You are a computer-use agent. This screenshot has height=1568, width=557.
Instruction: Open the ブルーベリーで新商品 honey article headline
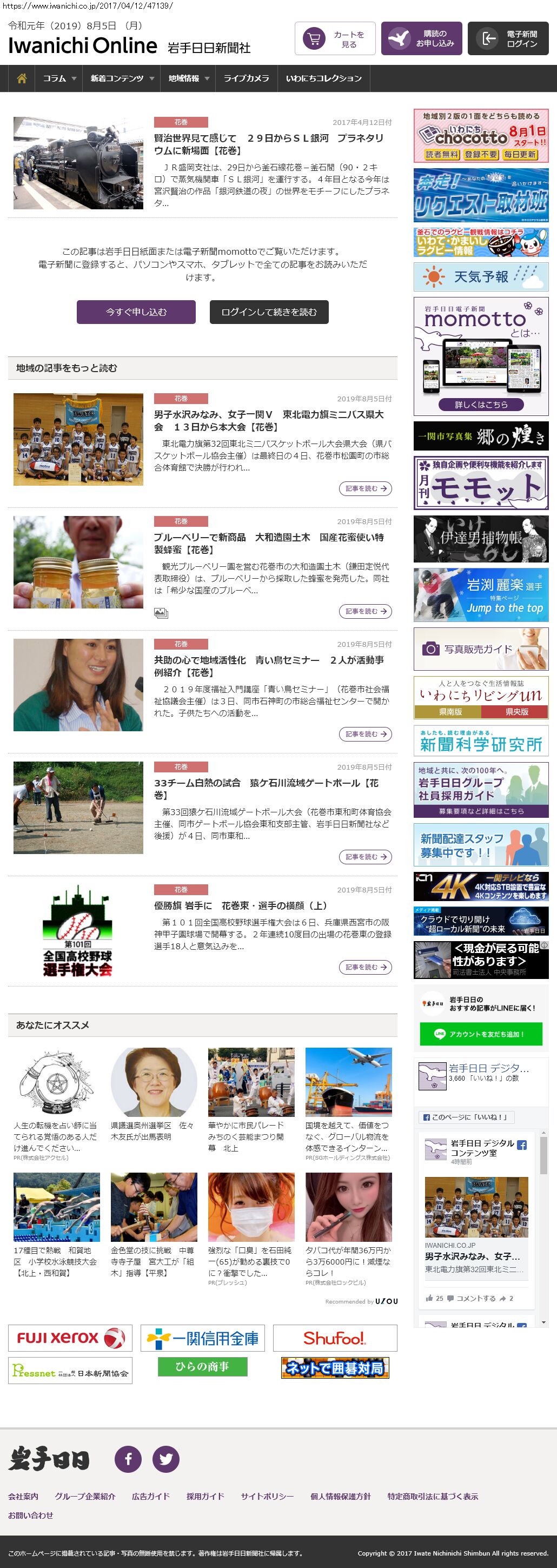268,543
